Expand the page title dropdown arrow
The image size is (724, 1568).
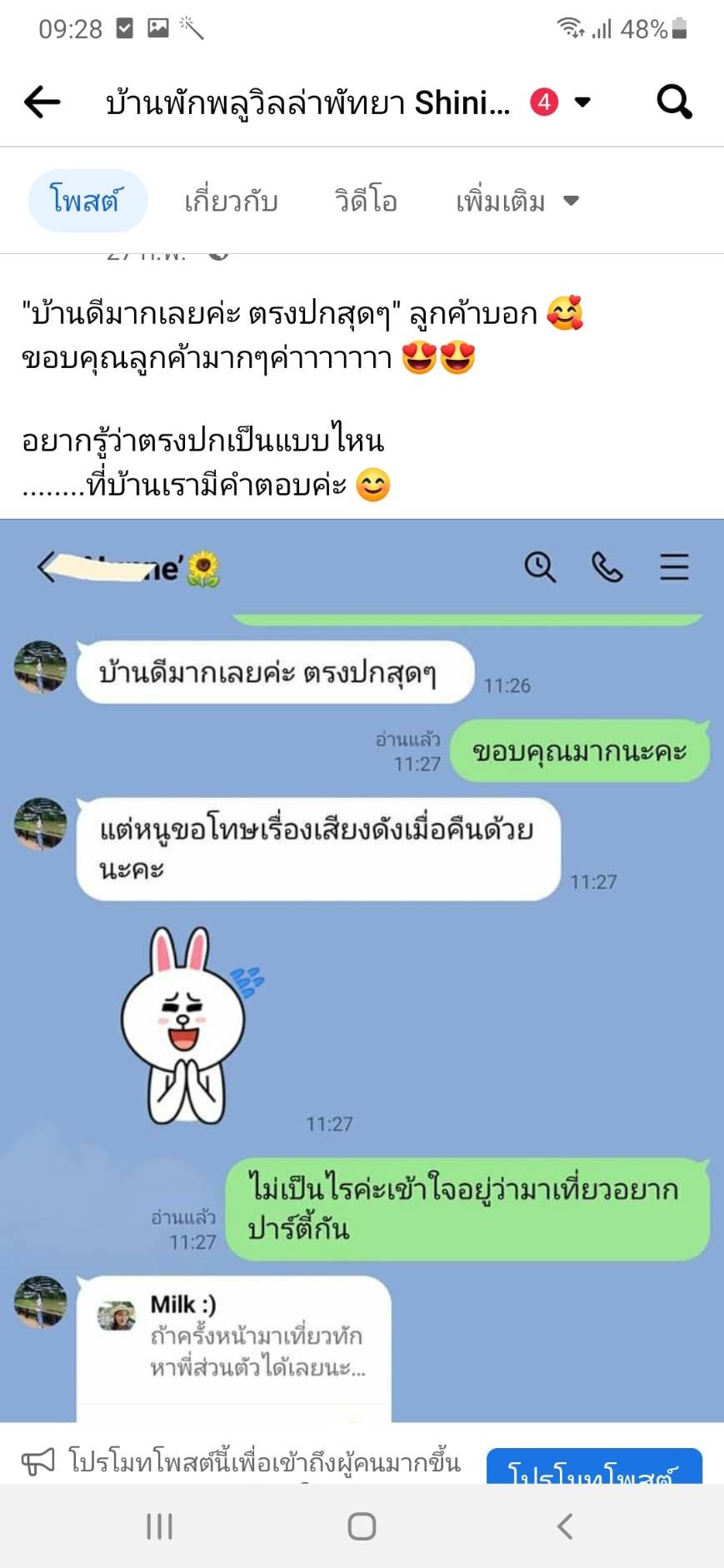(583, 102)
